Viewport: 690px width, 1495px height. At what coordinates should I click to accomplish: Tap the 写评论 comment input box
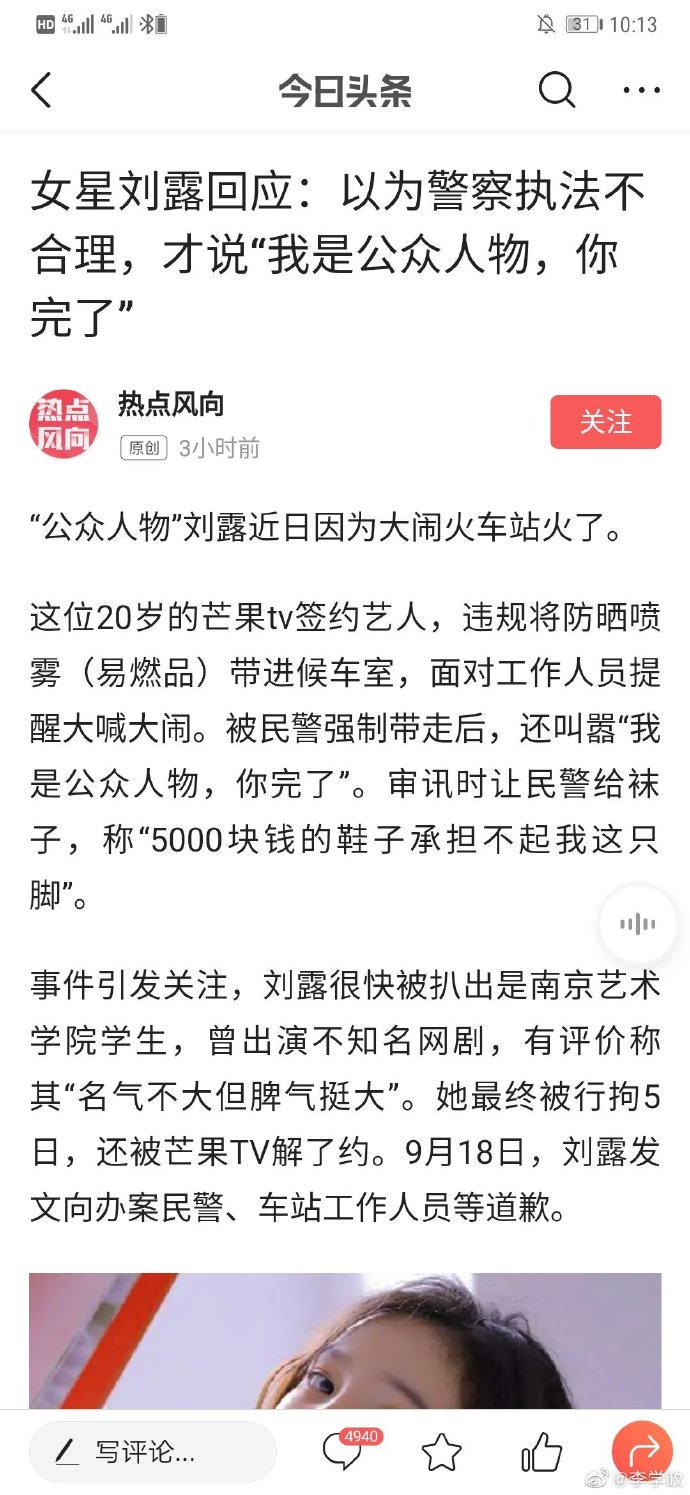[x=152, y=1452]
